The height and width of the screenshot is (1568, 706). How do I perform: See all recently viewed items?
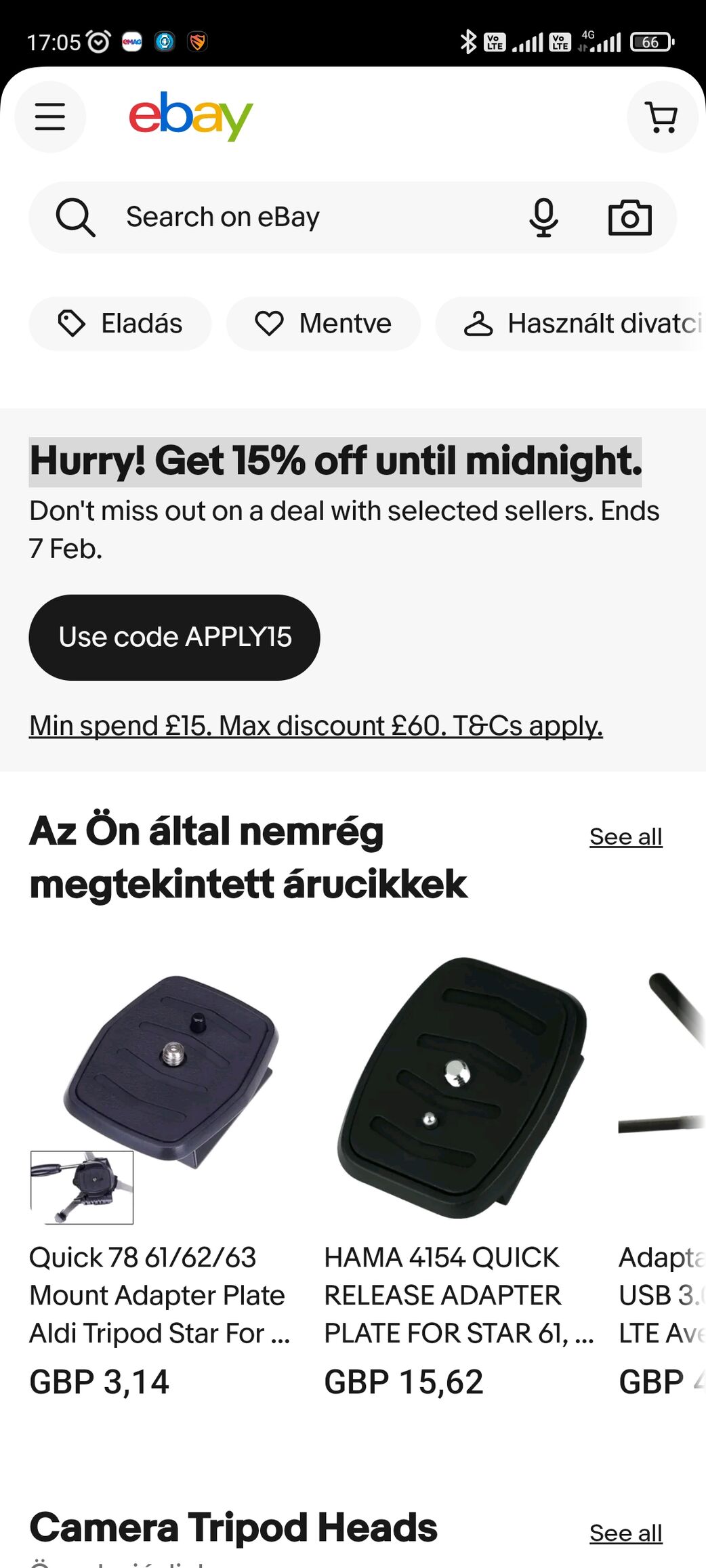625,836
